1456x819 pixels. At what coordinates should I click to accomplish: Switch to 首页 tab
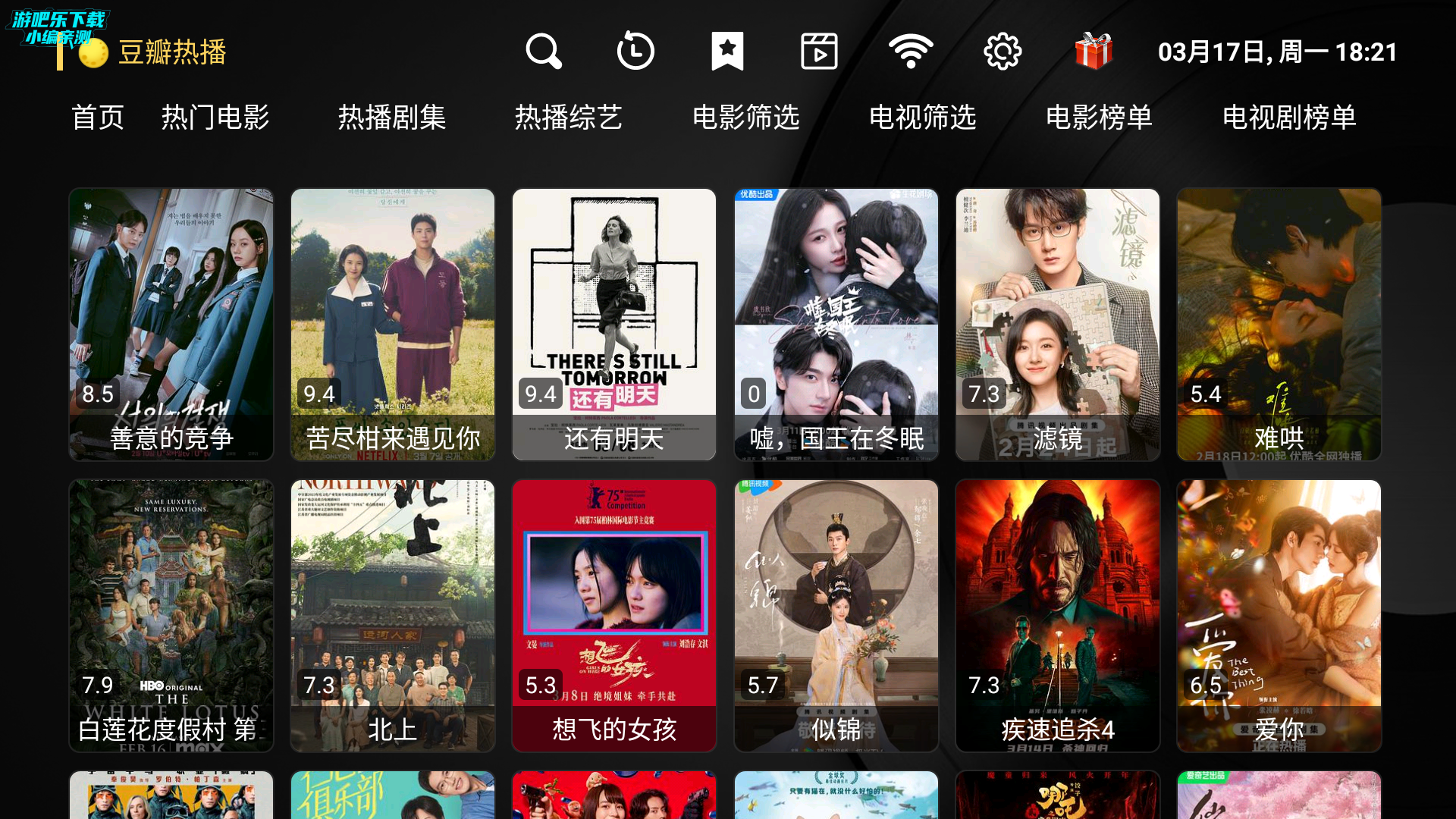(97, 118)
